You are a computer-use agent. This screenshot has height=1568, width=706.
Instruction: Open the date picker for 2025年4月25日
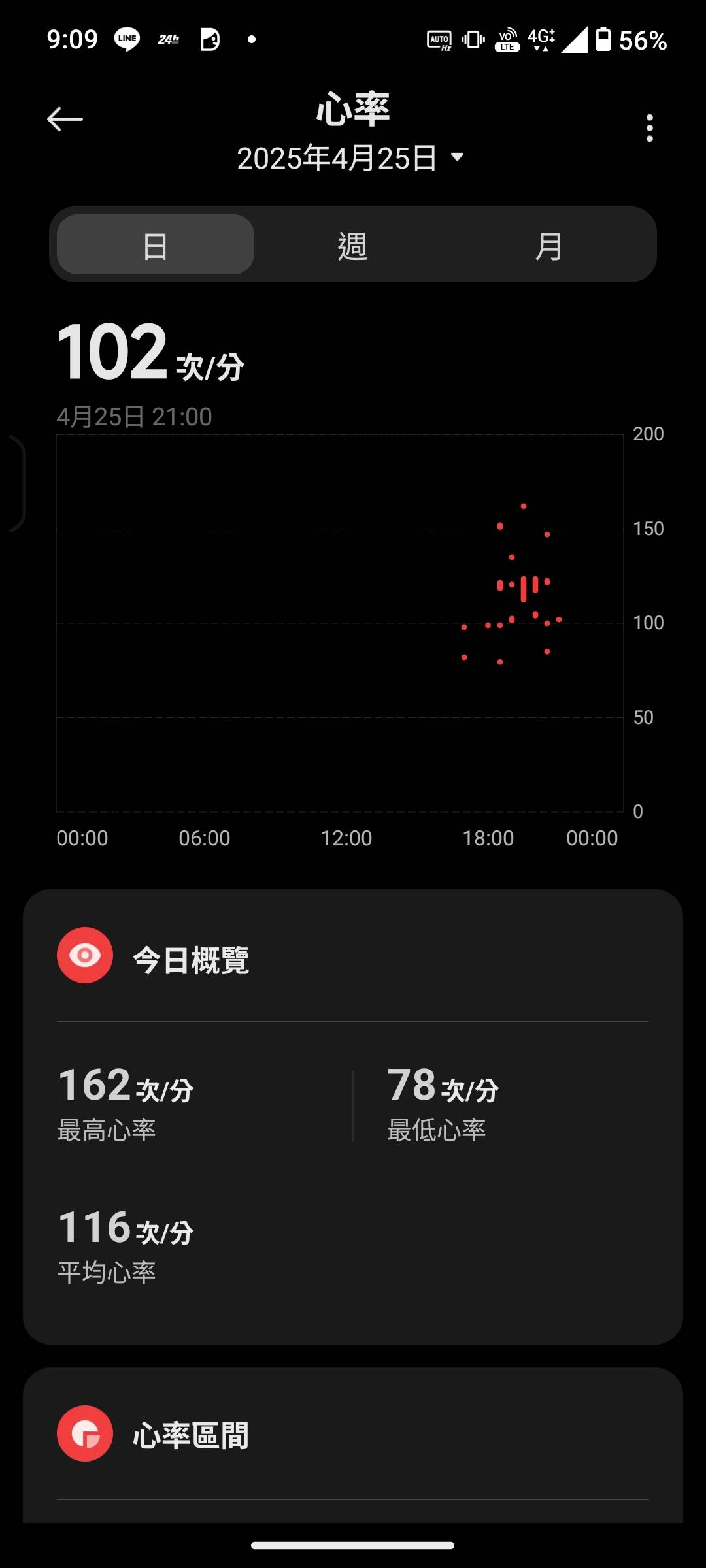[351, 158]
